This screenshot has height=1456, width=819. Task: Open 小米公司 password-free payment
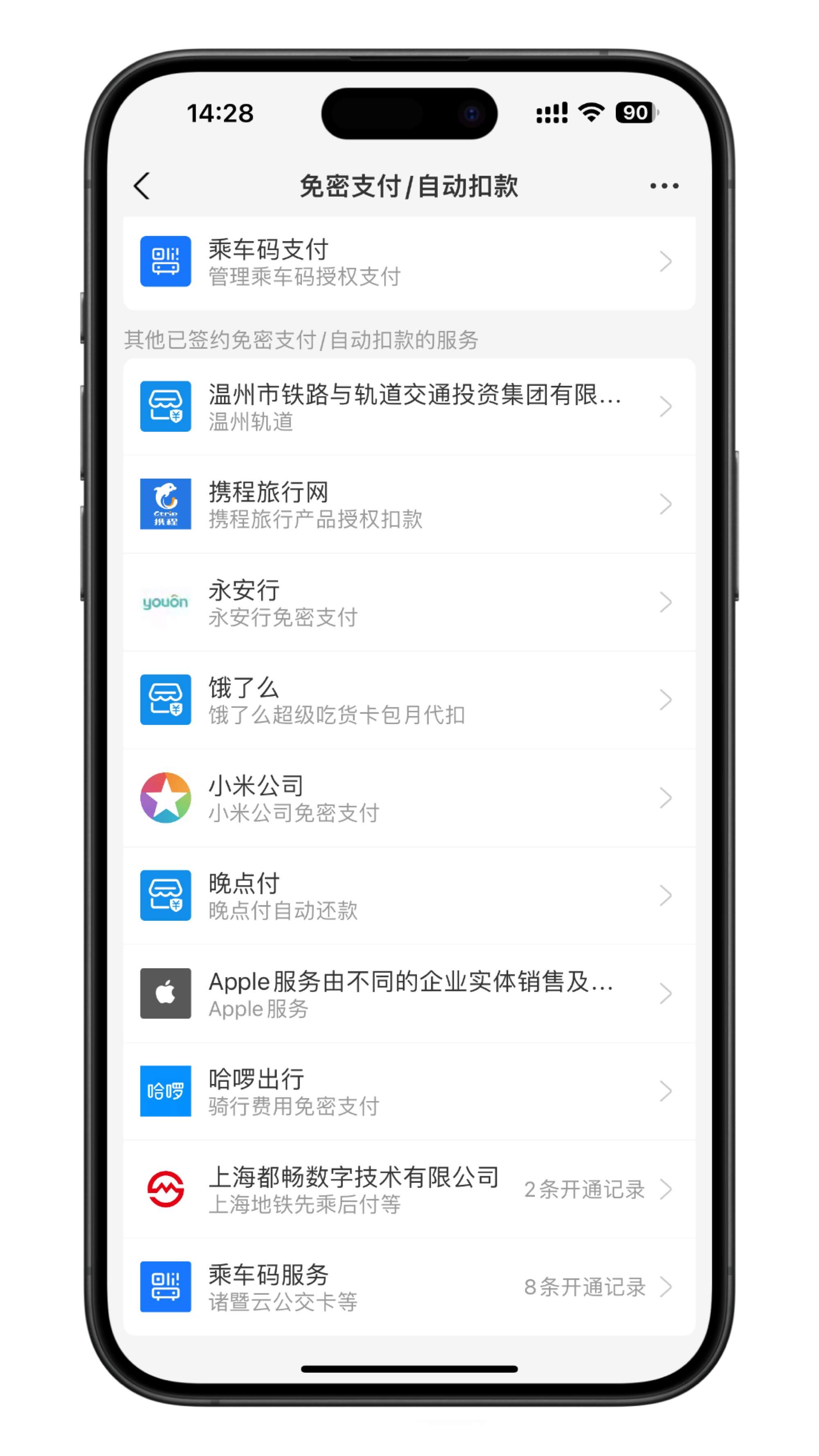point(409,798)
